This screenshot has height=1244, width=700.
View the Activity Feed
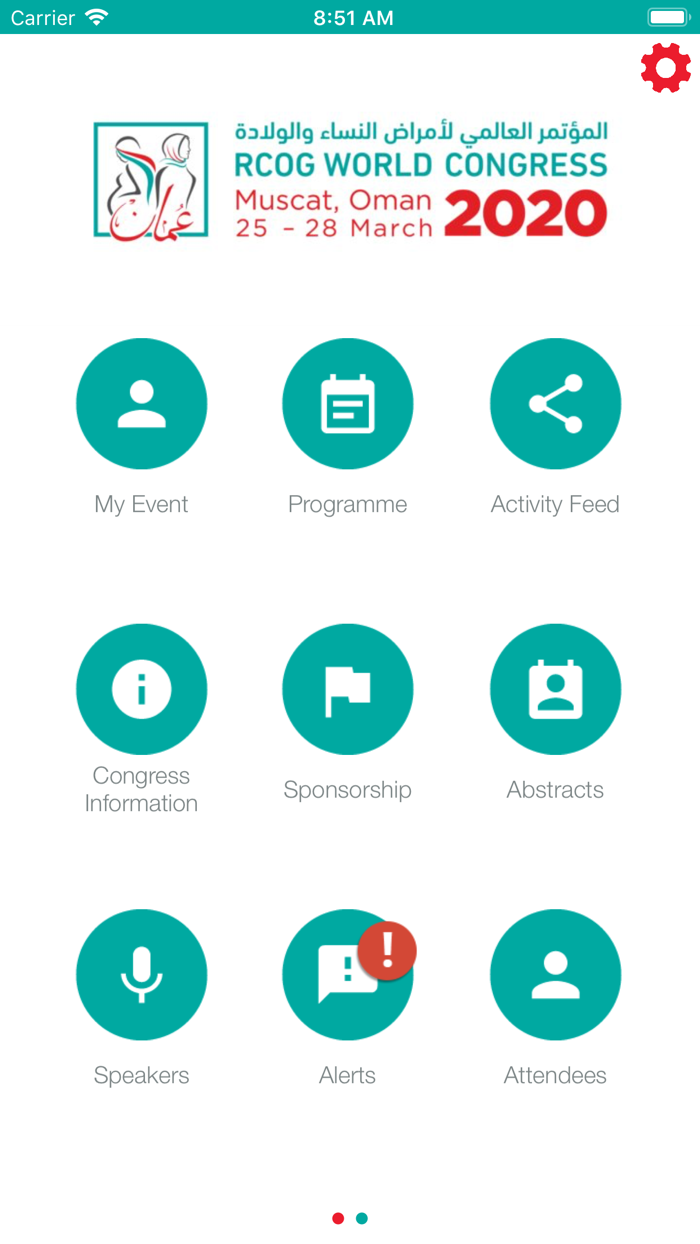coord(555,404)
